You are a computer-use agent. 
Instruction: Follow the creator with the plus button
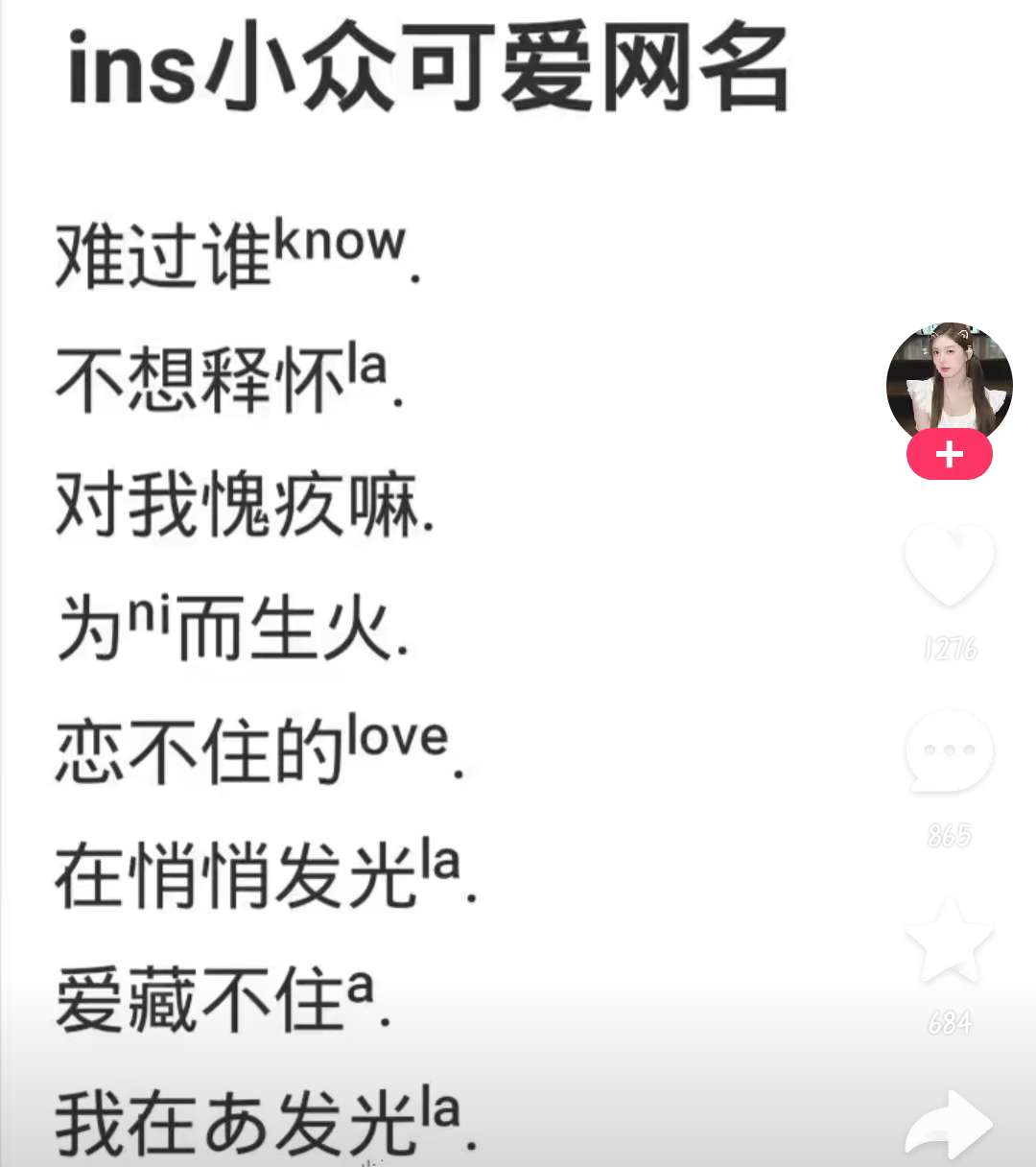tap(949, 454)
